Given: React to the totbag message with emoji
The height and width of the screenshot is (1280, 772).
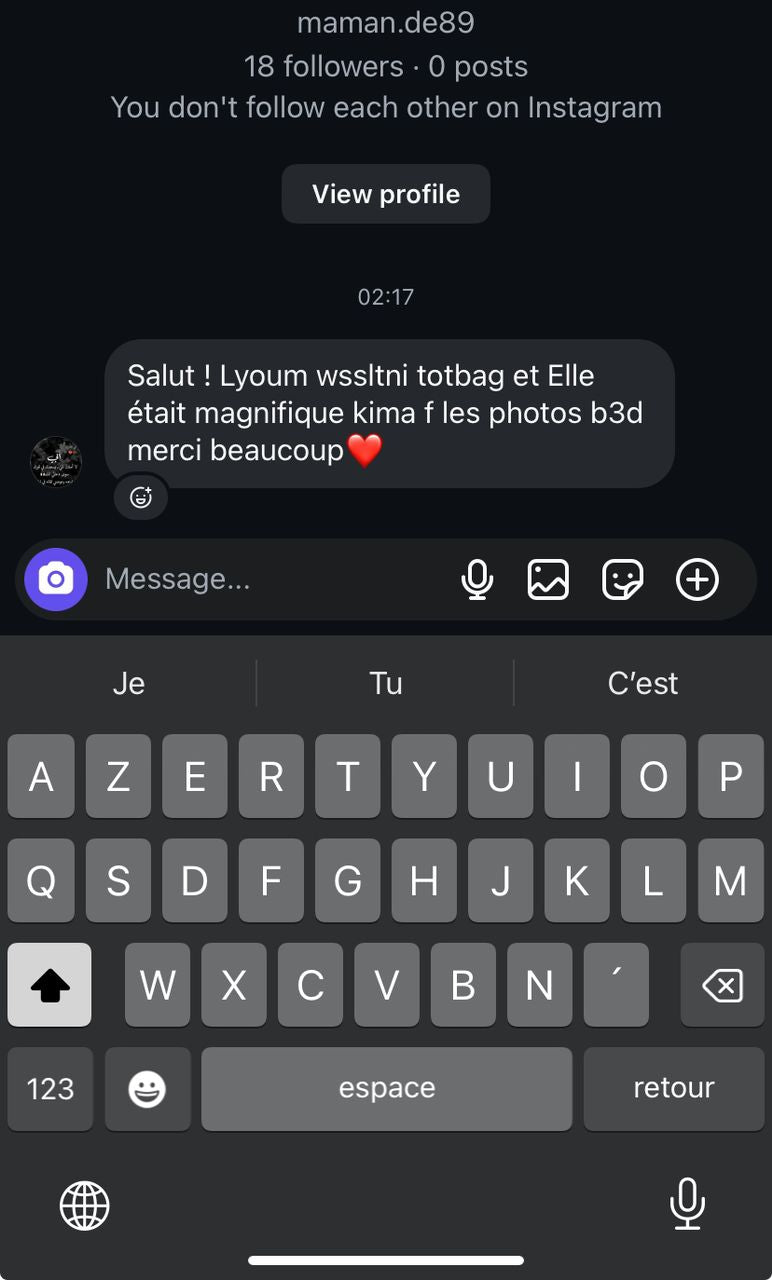Looking at the screenshot, I should click(x=141, y=497).
